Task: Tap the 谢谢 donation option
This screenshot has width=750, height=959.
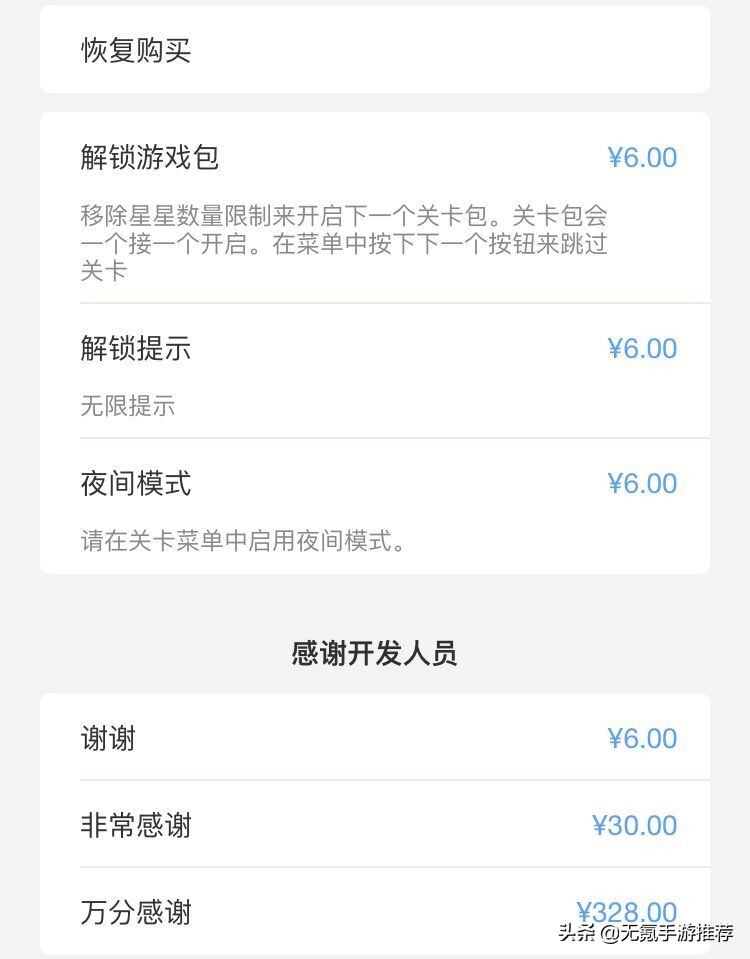Action: 108,738
